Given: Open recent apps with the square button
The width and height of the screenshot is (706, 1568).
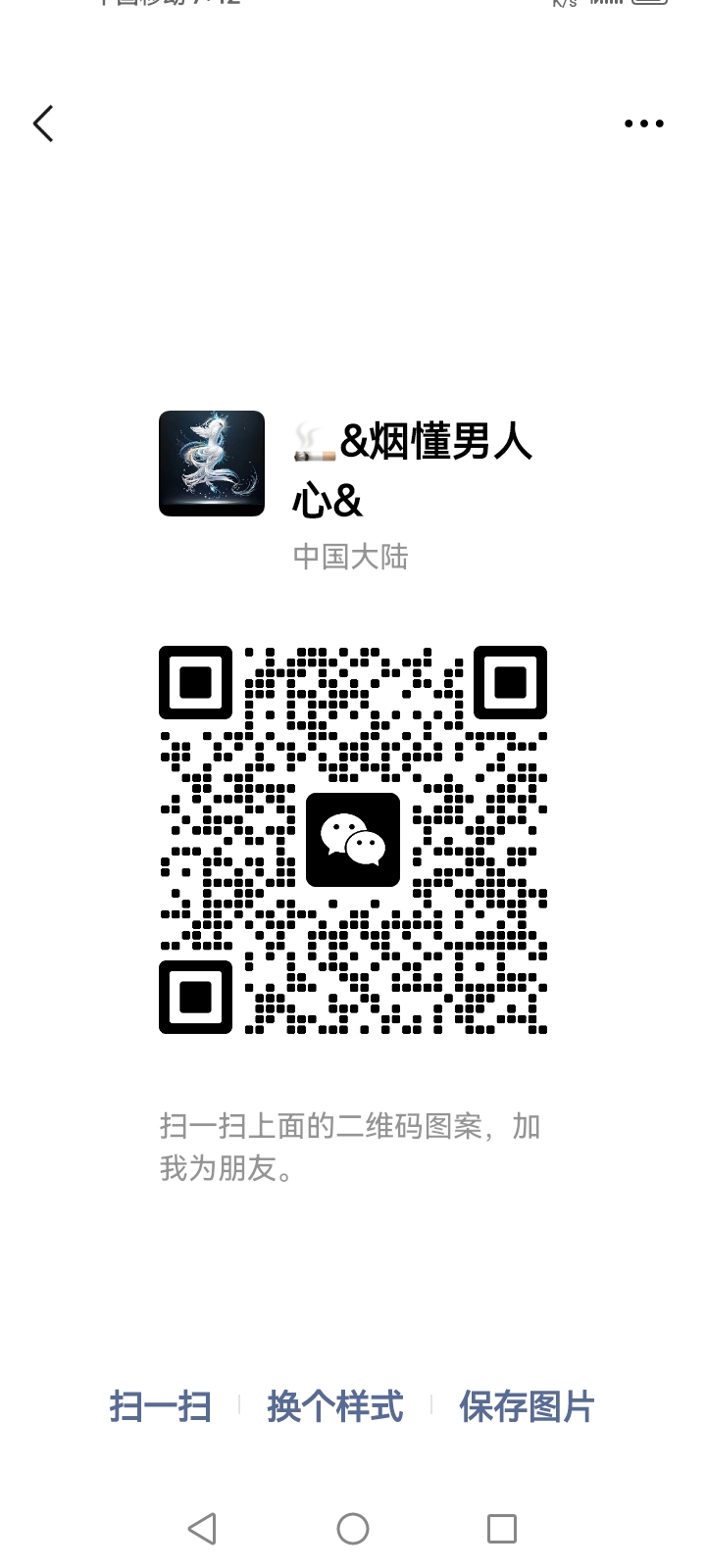Looking at the screenshot, I should [x=502, y=1529].
